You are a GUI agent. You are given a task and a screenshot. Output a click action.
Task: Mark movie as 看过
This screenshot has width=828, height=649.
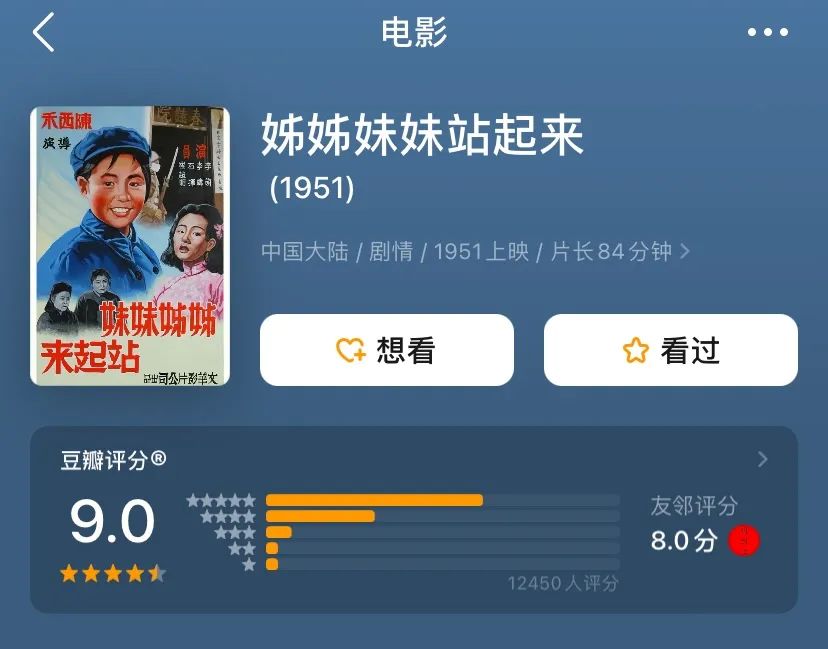671,350
